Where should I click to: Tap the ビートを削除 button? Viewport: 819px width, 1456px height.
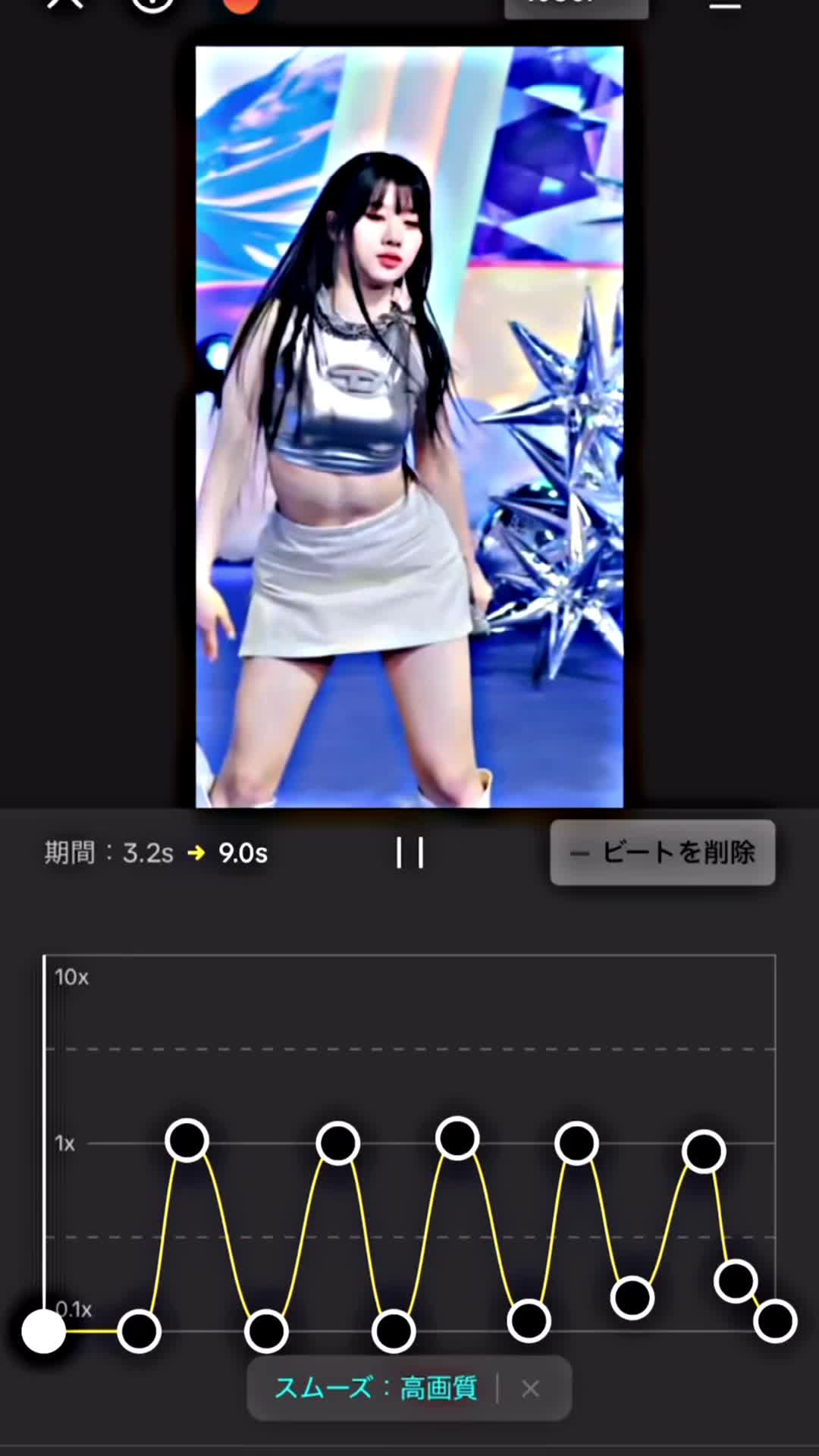click(663, 852)
